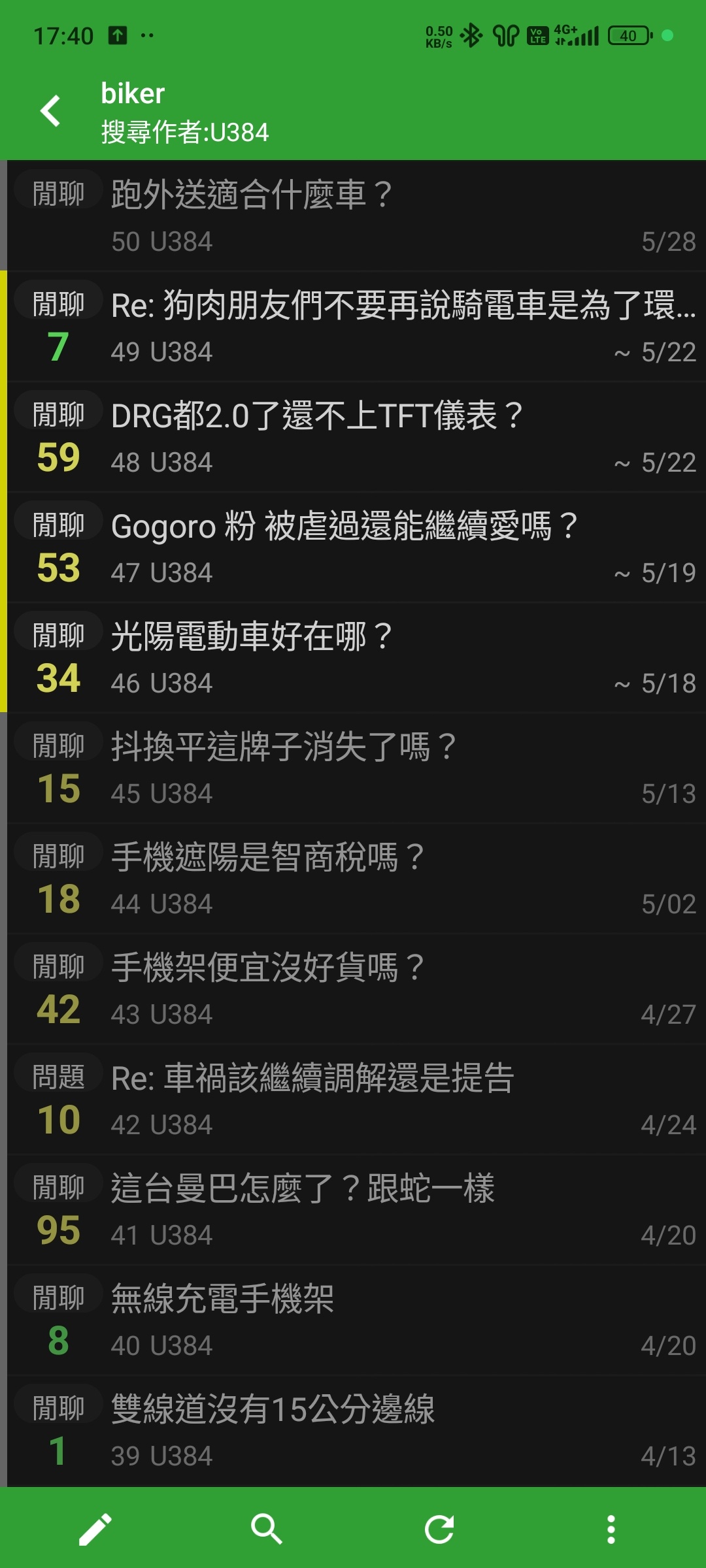
Task: Open reply post about 狗肉朋友們騎電車
Action: point(353,327)
